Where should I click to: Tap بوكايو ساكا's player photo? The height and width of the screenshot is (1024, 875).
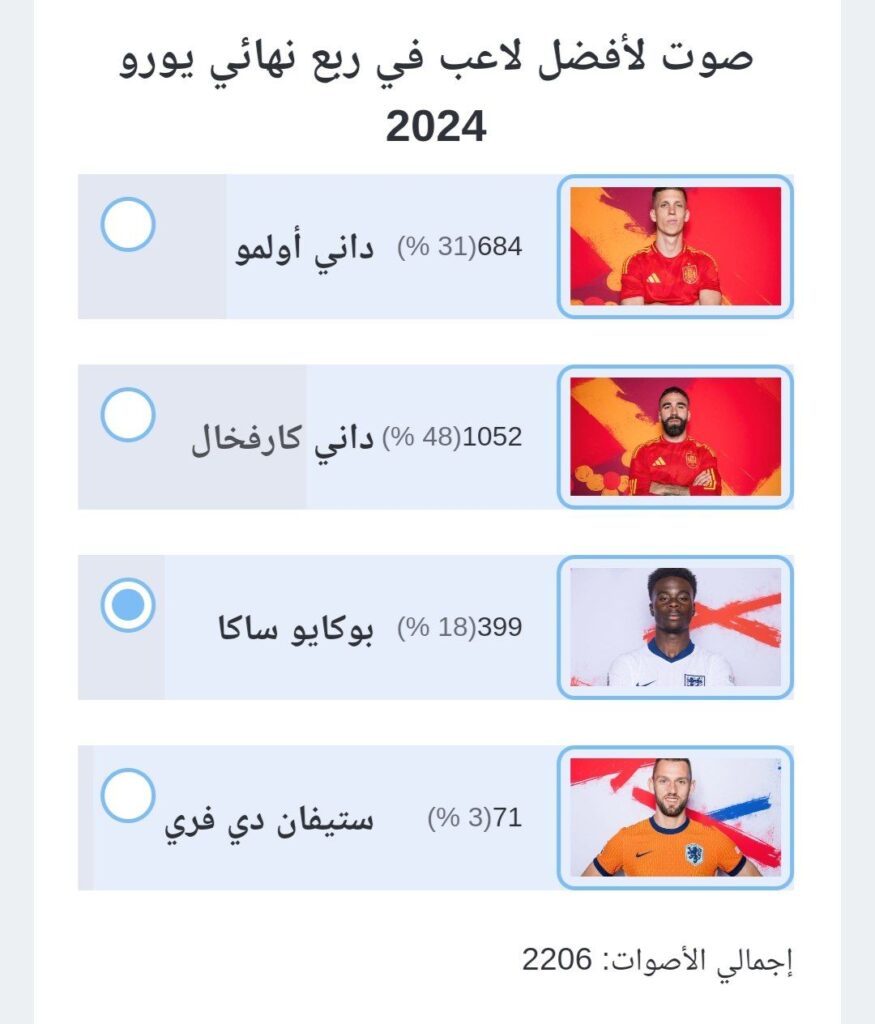point(675,627)
